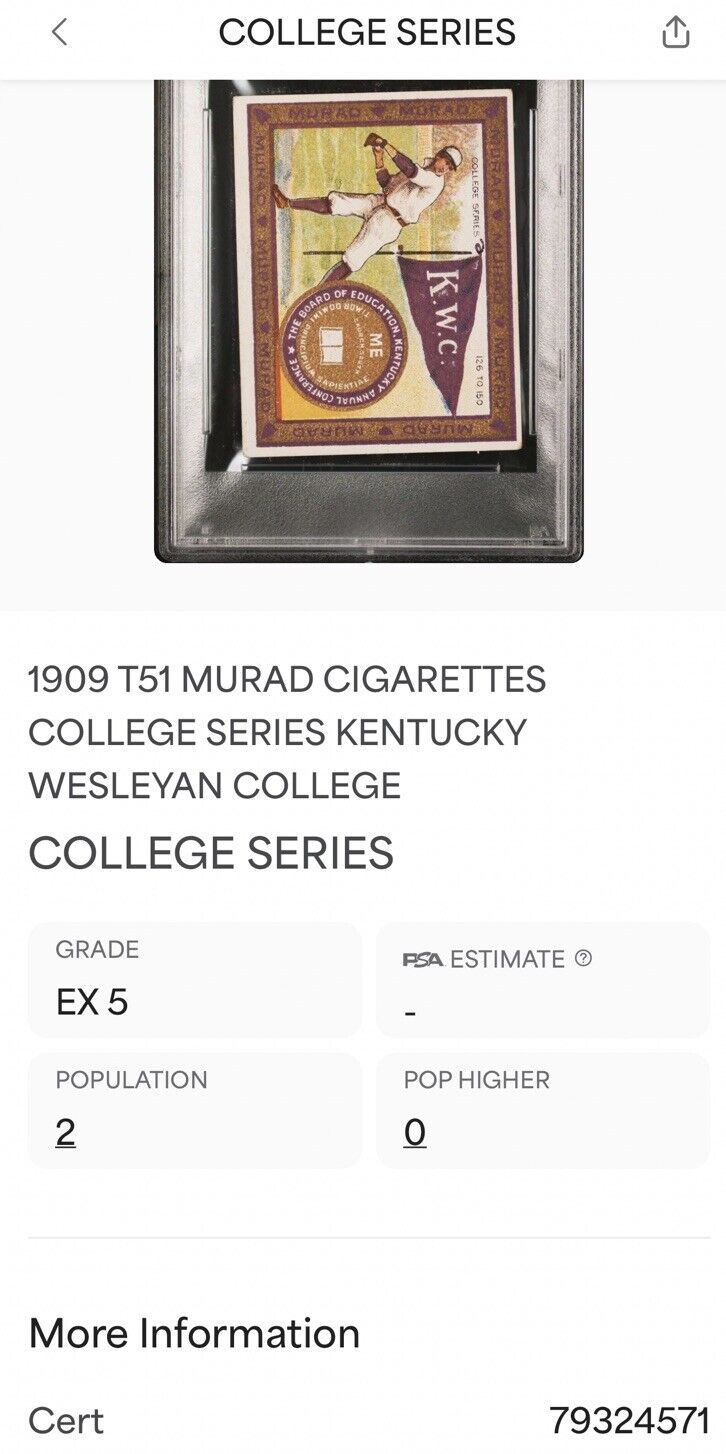Image resolution: width=726 pixels, height=1454 pixels.
Task: Tap the share icon in the header
Action: click(674, 31)
